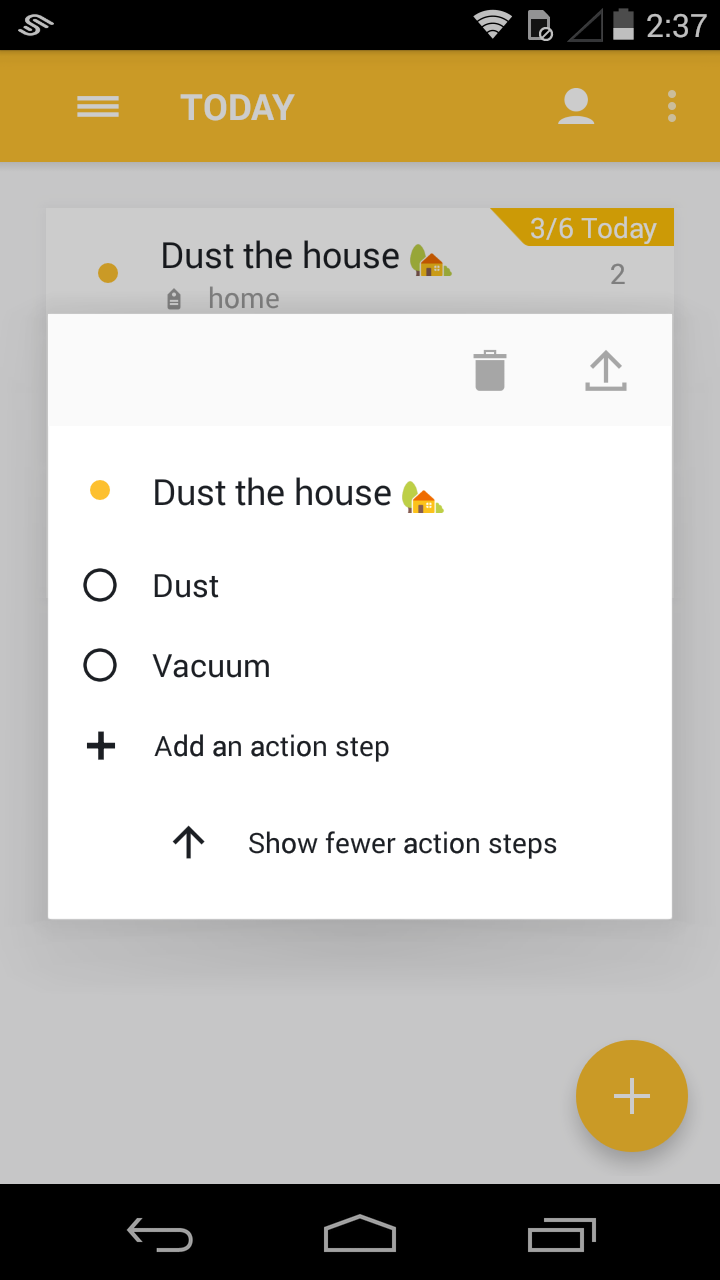
Task: Tap the Dust the house title in popup
Action: (272, 493)
